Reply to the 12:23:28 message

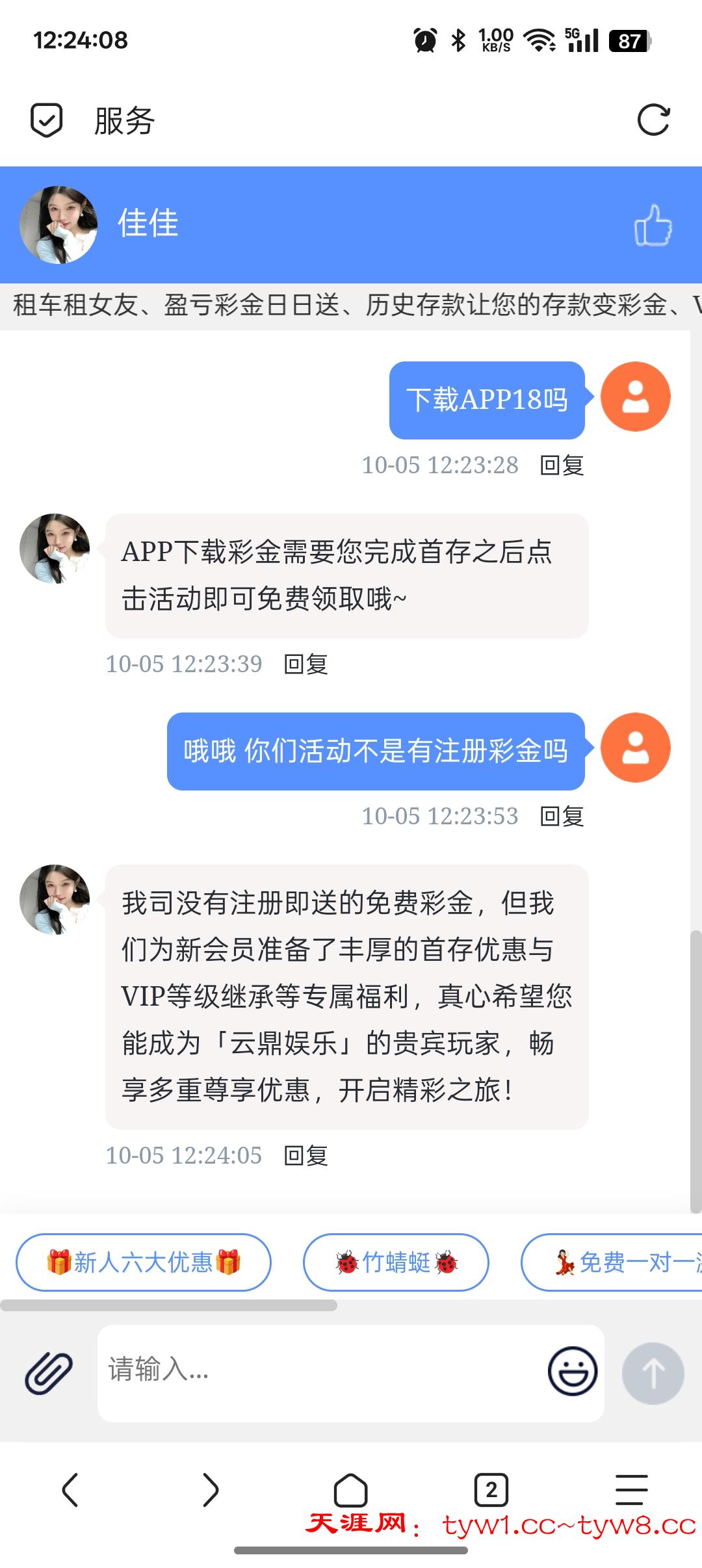(562, 465)
